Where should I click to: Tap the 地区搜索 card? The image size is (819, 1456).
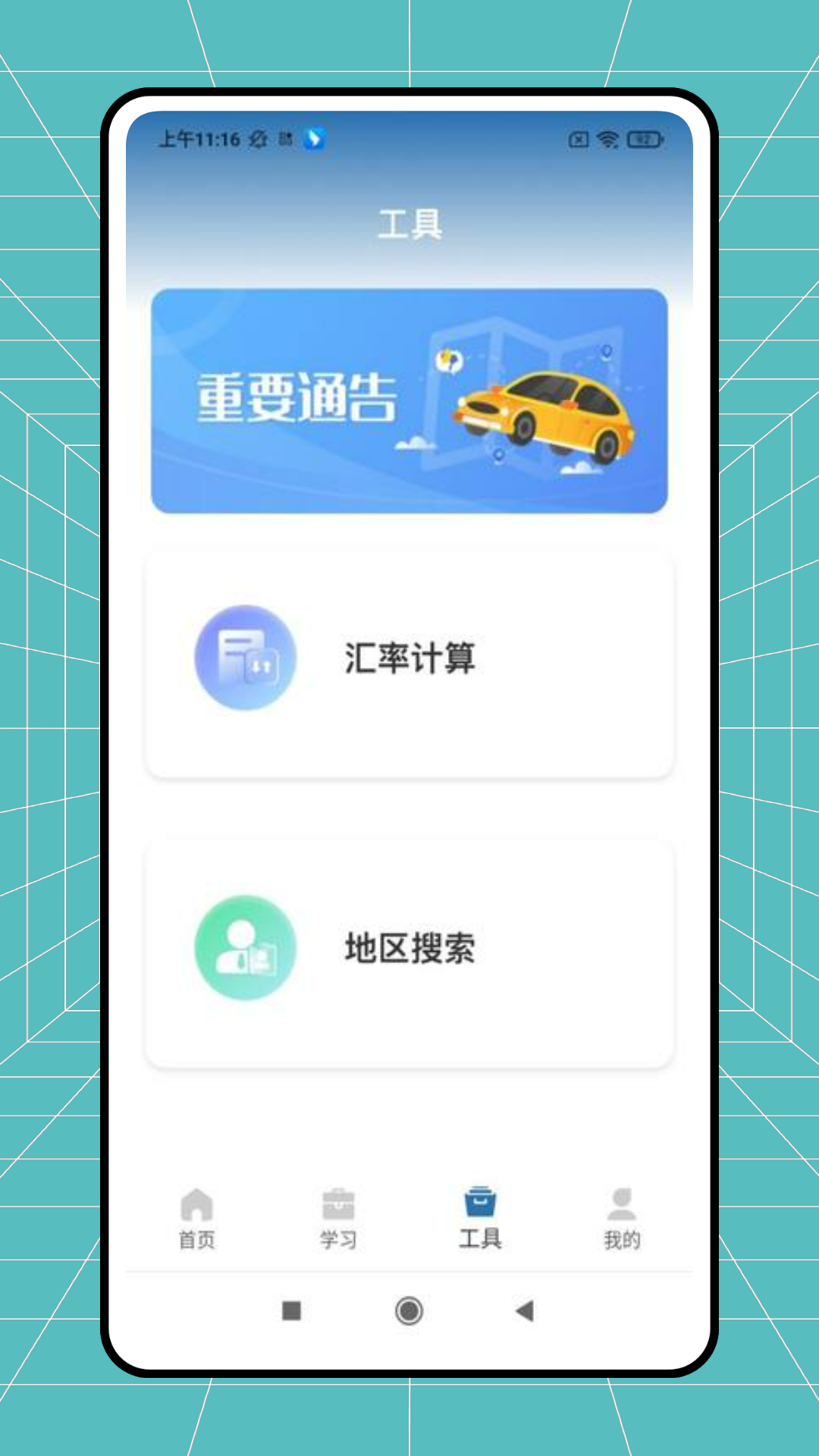[x=409, y=949]
